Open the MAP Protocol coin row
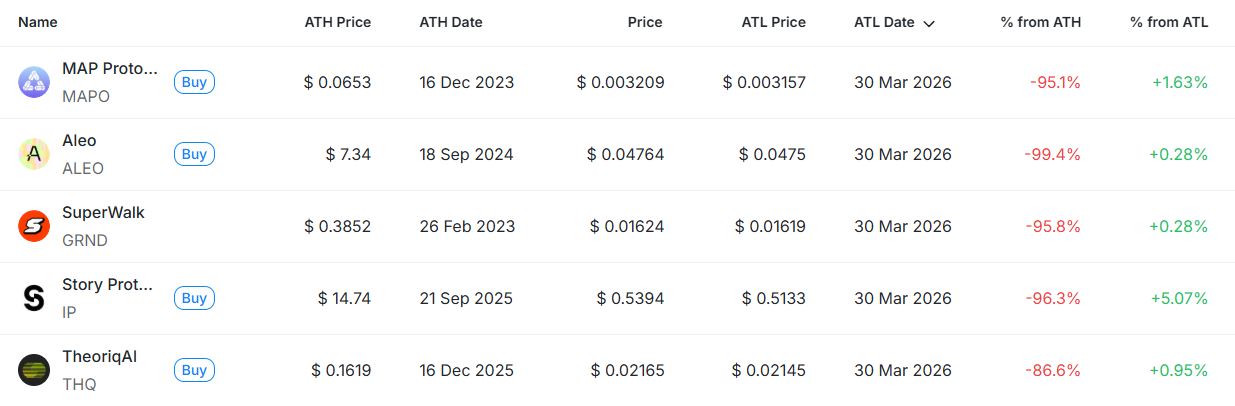This screenshot has height=406, width=1235. pyautogui.click(x=109, y=69)
